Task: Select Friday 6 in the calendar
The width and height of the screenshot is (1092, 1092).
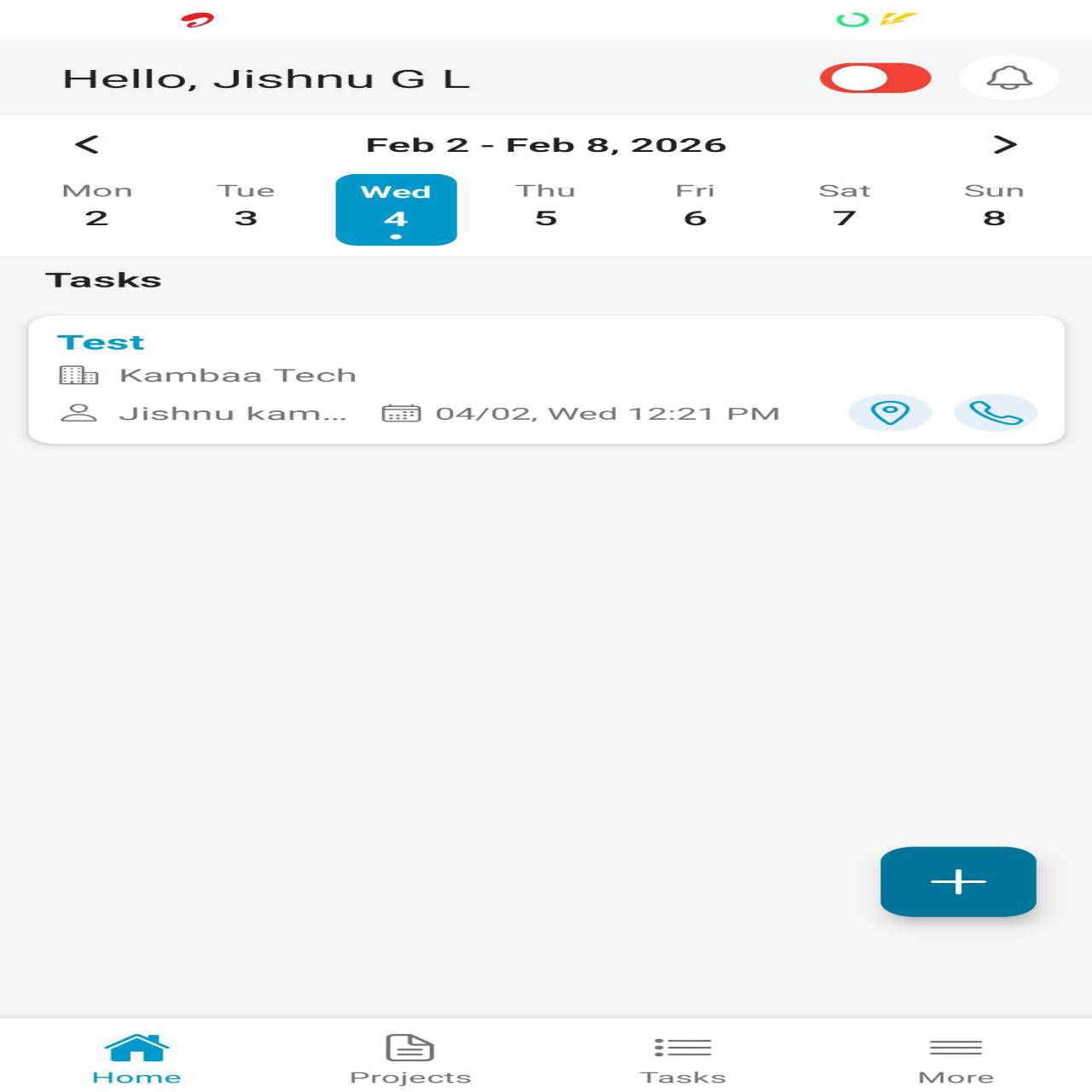Action: [x=695, y=206]
